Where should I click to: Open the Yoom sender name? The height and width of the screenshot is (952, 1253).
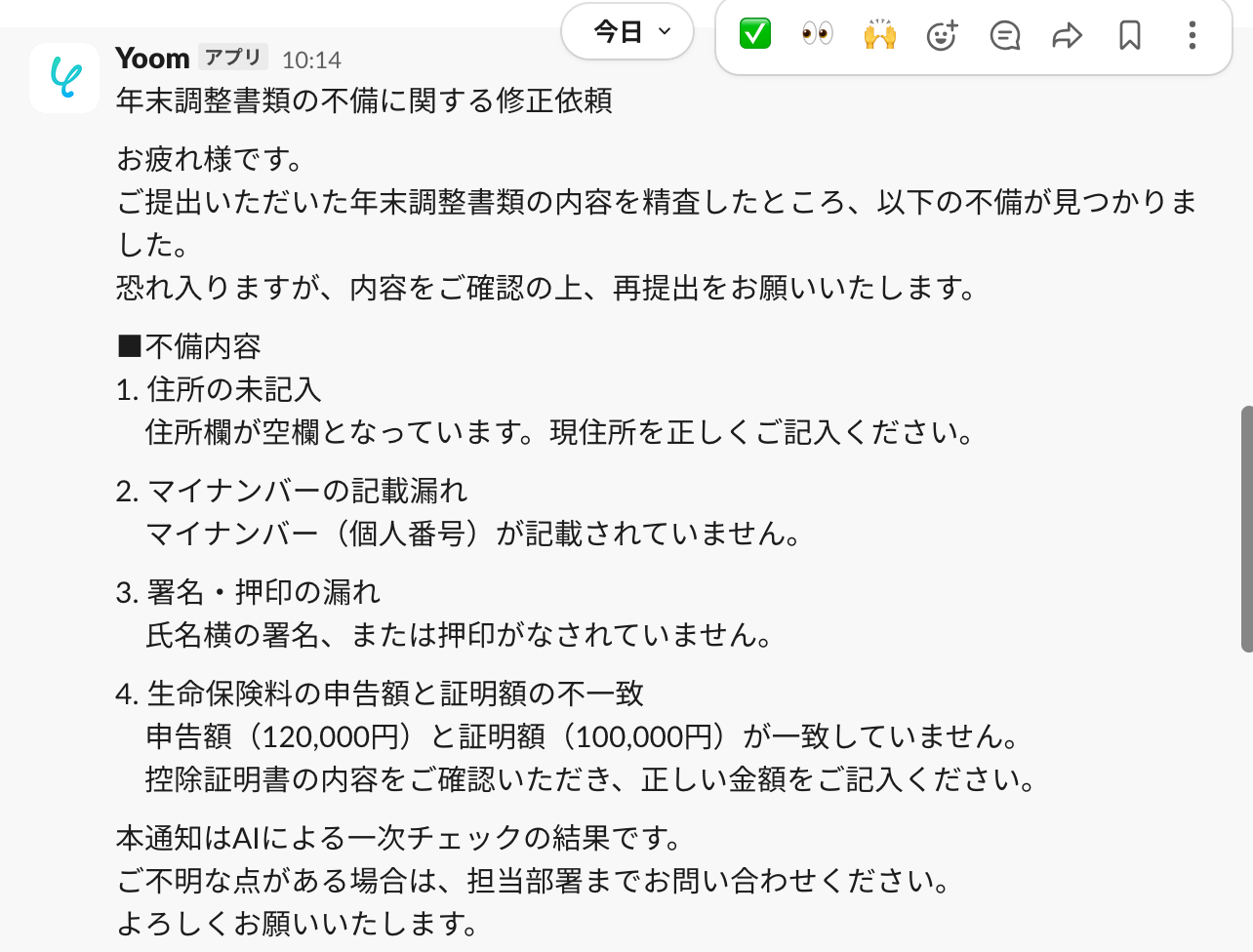[152, 59]
